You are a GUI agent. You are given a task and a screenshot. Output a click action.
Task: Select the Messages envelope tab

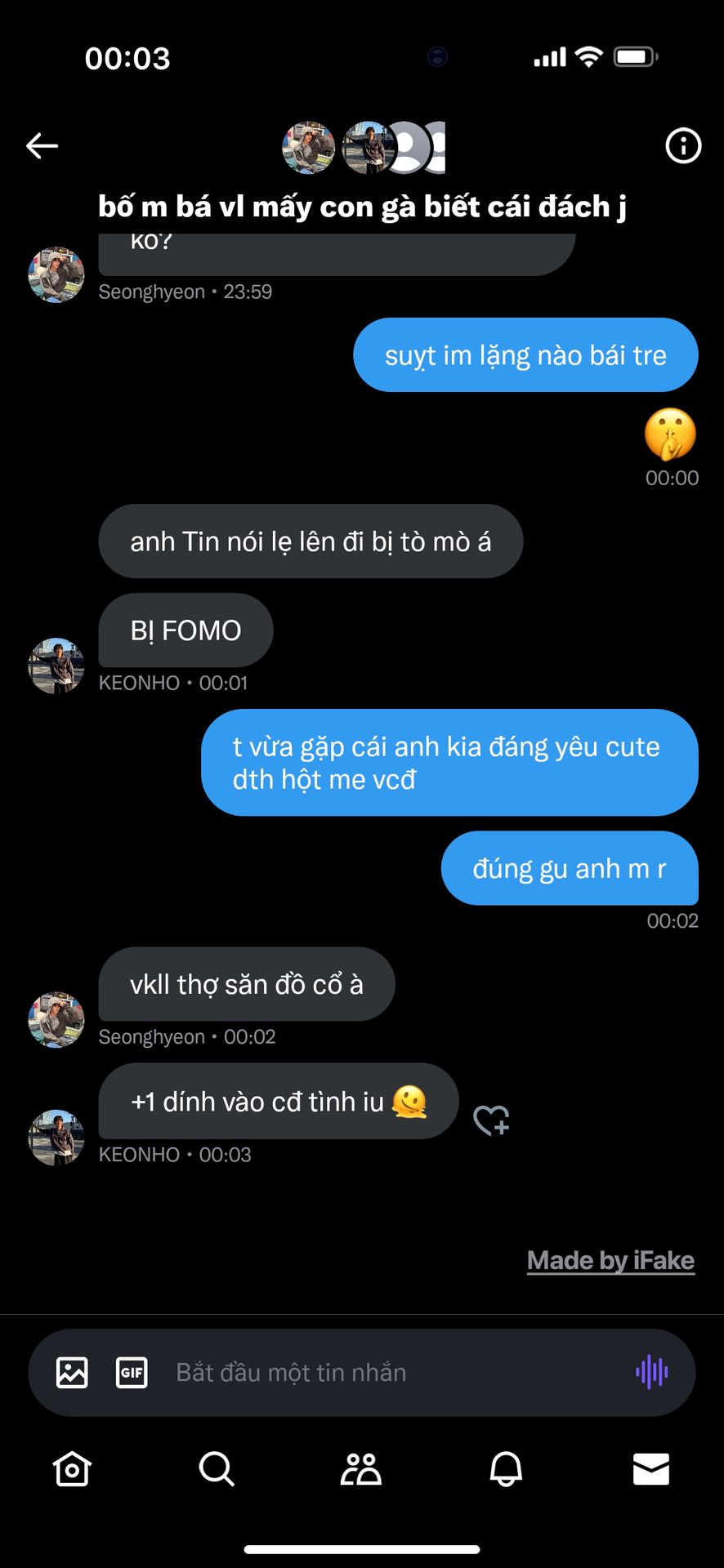coord(650,1468)
